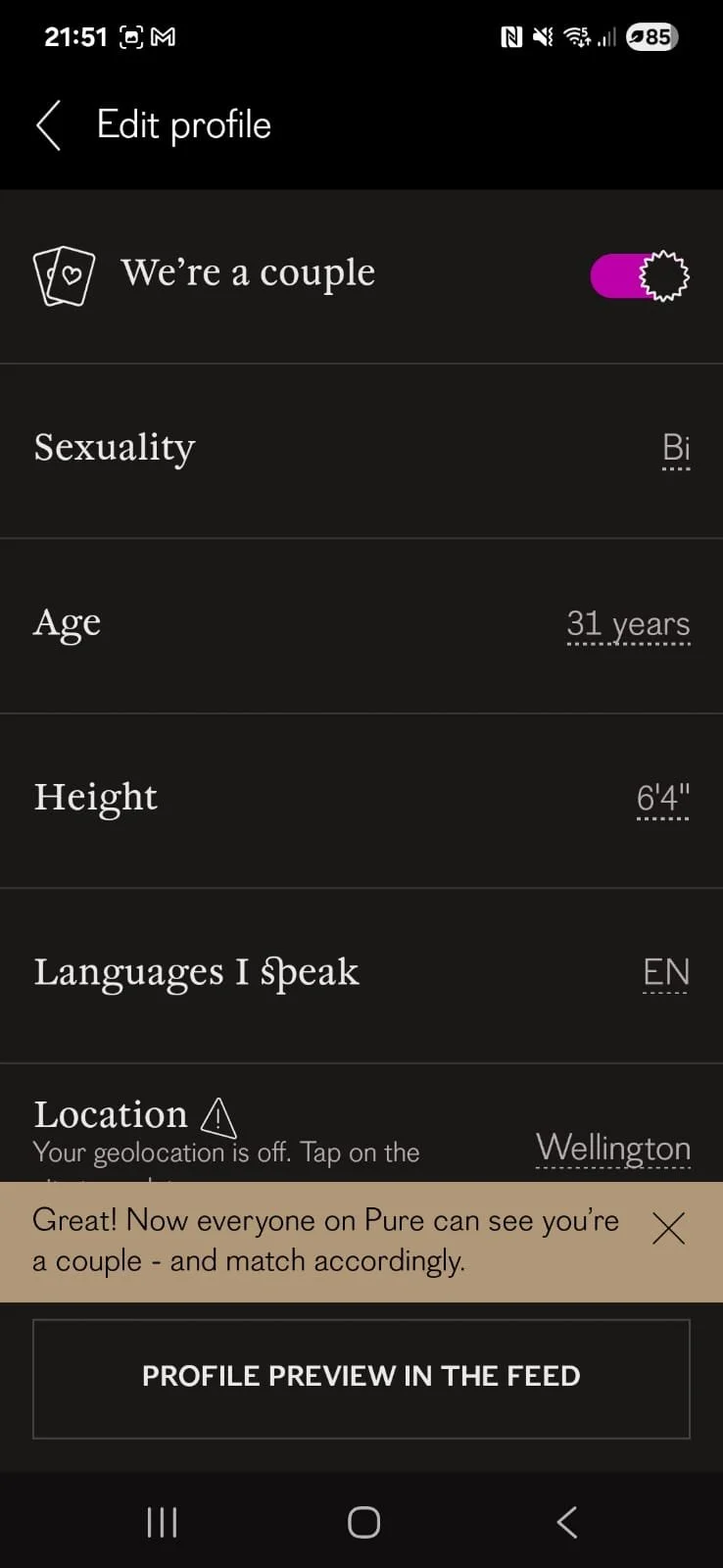The width and height of the screenshot is (723, 1568).
Task: Dismiss the couple confirmation banner
Action: click(x=668, y=1228)
